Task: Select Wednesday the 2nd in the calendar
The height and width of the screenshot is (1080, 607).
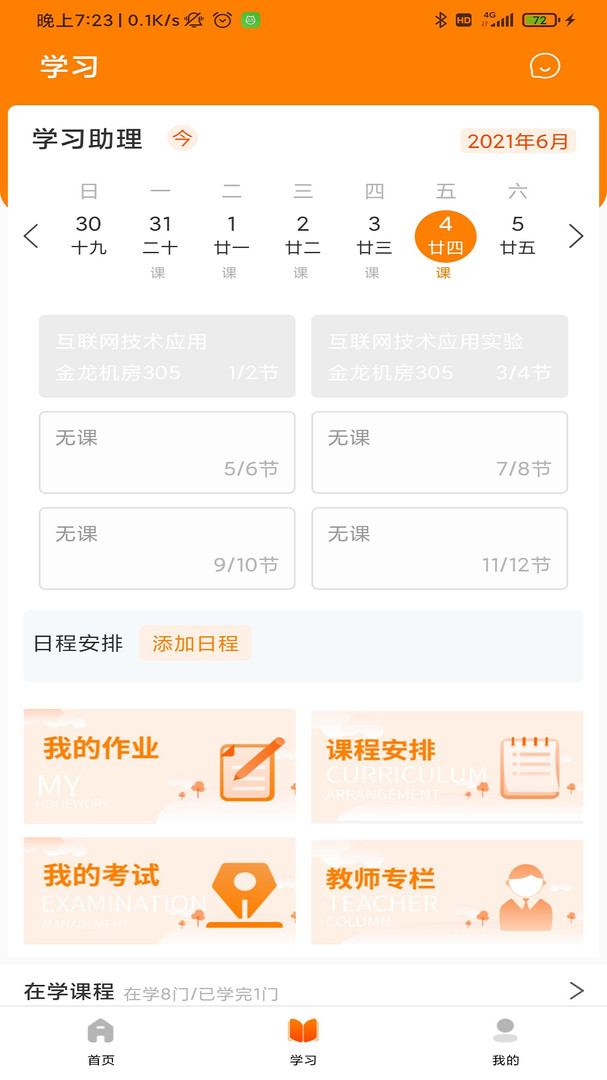Action: click(x=302, y=236)
